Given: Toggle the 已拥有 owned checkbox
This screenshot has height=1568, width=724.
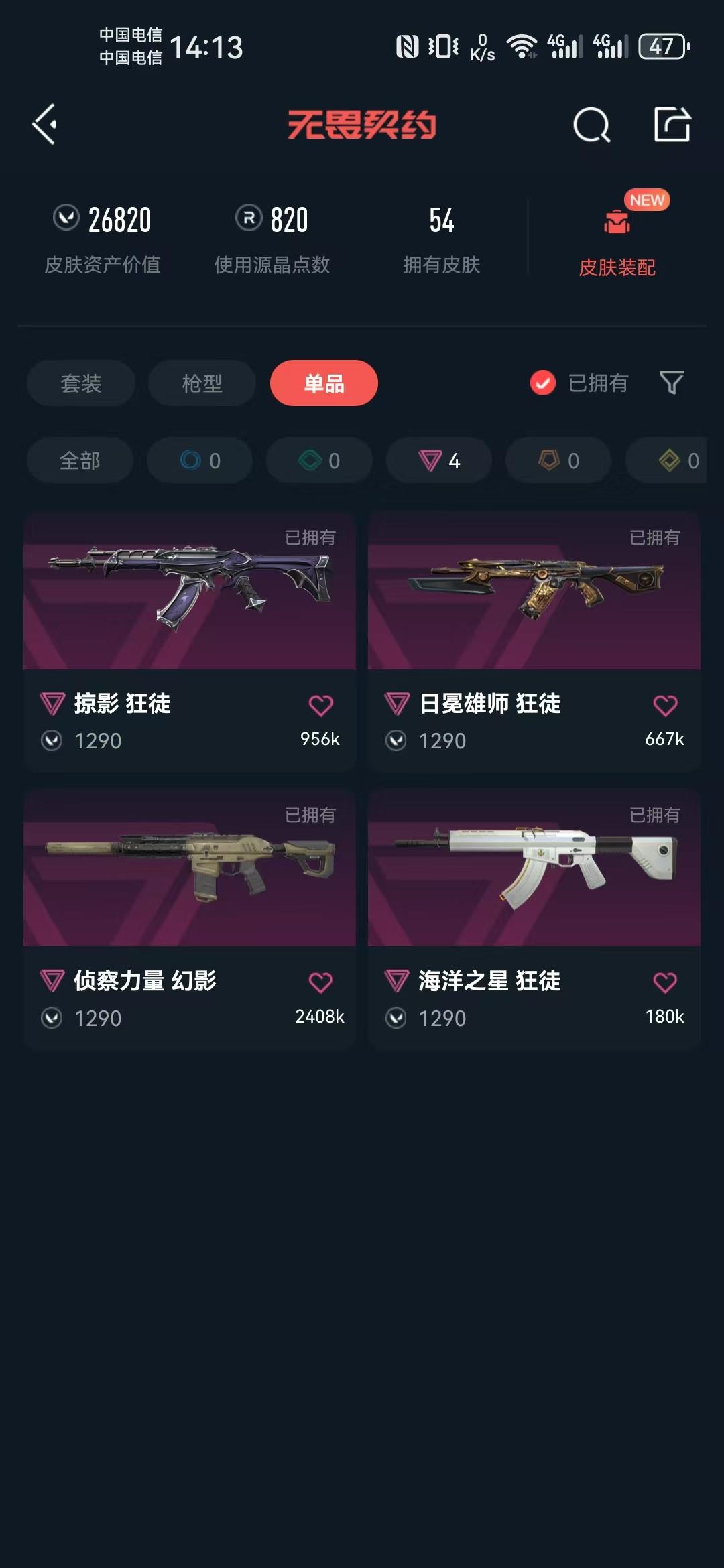Looking at the screenshot, I should click(542, 383).
